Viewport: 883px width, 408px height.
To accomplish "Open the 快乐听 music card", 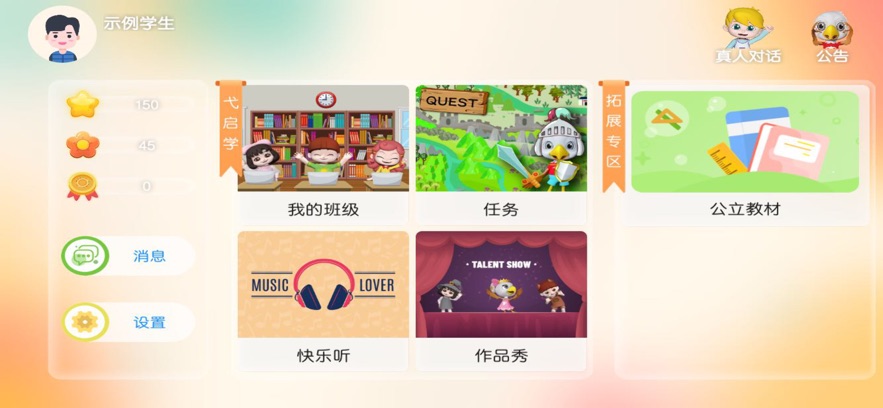I will (x=323, y=299).
